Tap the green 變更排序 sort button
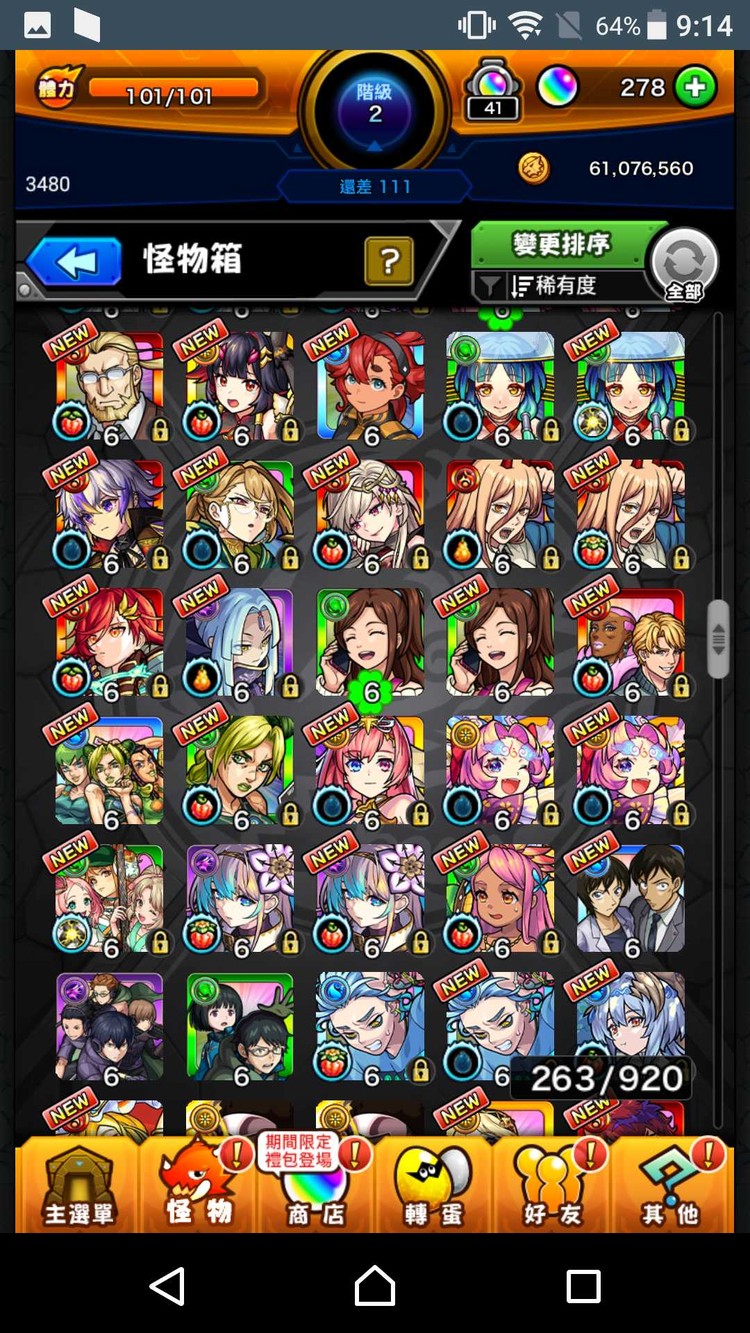Screen dimensions: 750x1333 560,246
